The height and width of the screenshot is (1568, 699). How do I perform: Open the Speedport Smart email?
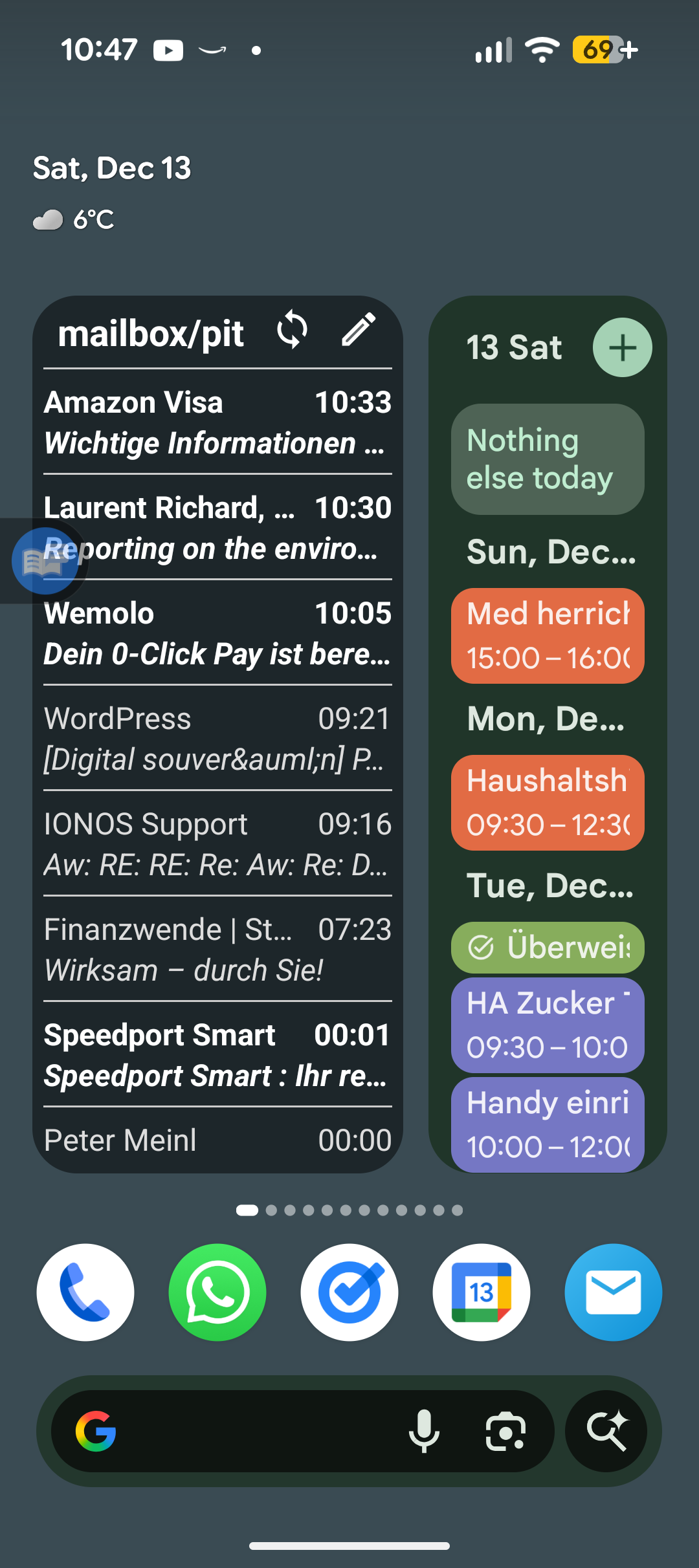pos(217,1054)
